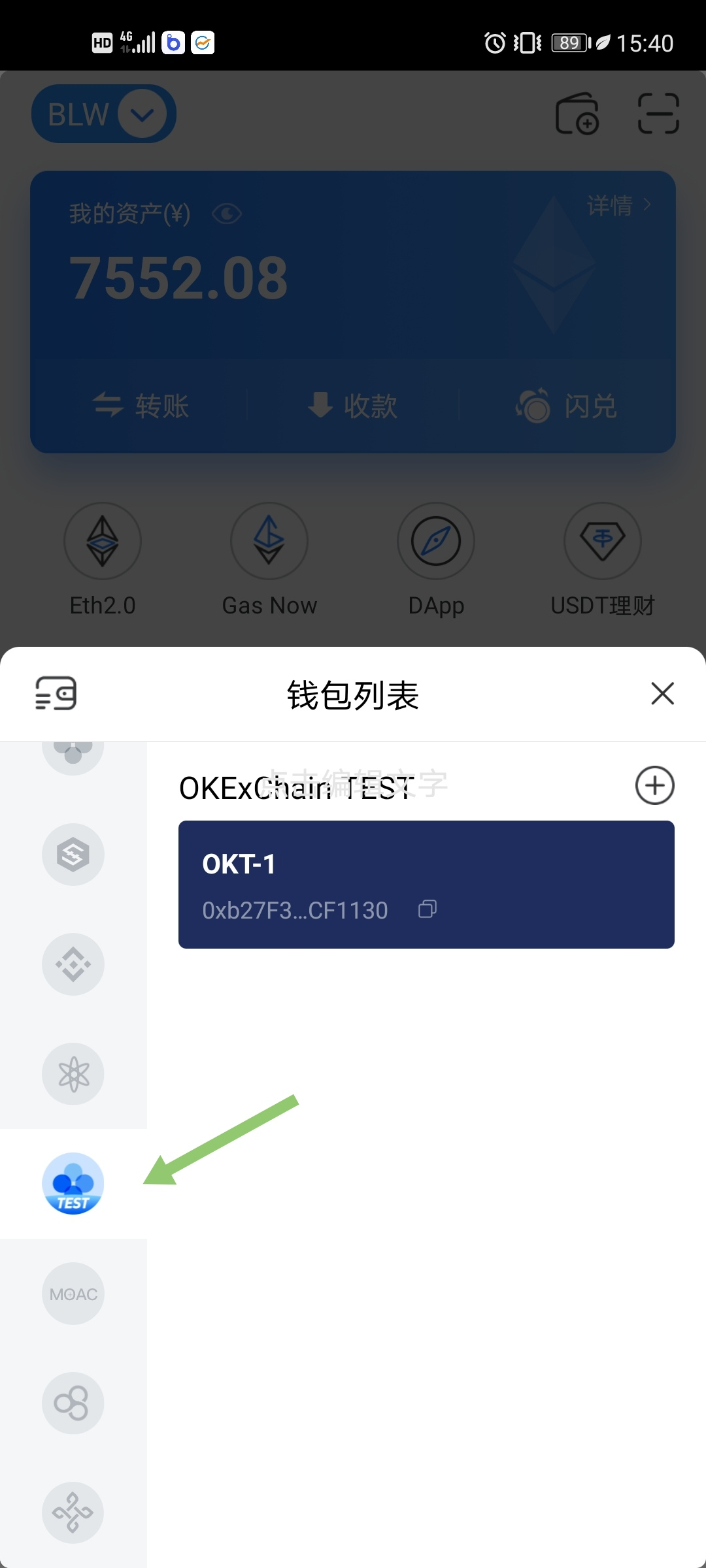The height and width of the screenshot is (1568, 706).
Task: Switch to the Binance chain icon
Action: coord(73,964)
